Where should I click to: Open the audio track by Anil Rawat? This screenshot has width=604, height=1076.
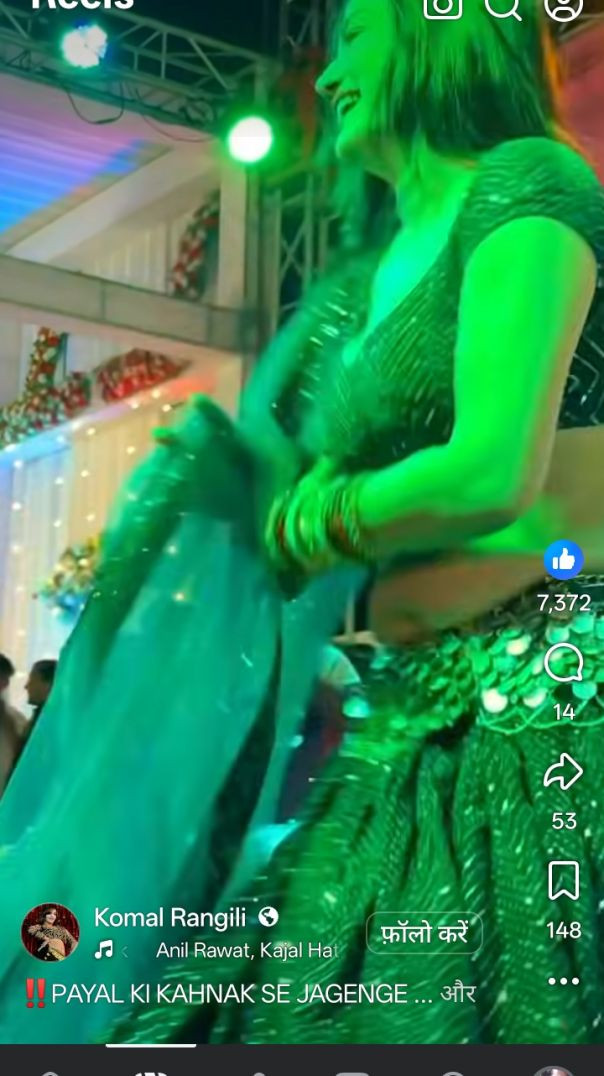[245, 951]
